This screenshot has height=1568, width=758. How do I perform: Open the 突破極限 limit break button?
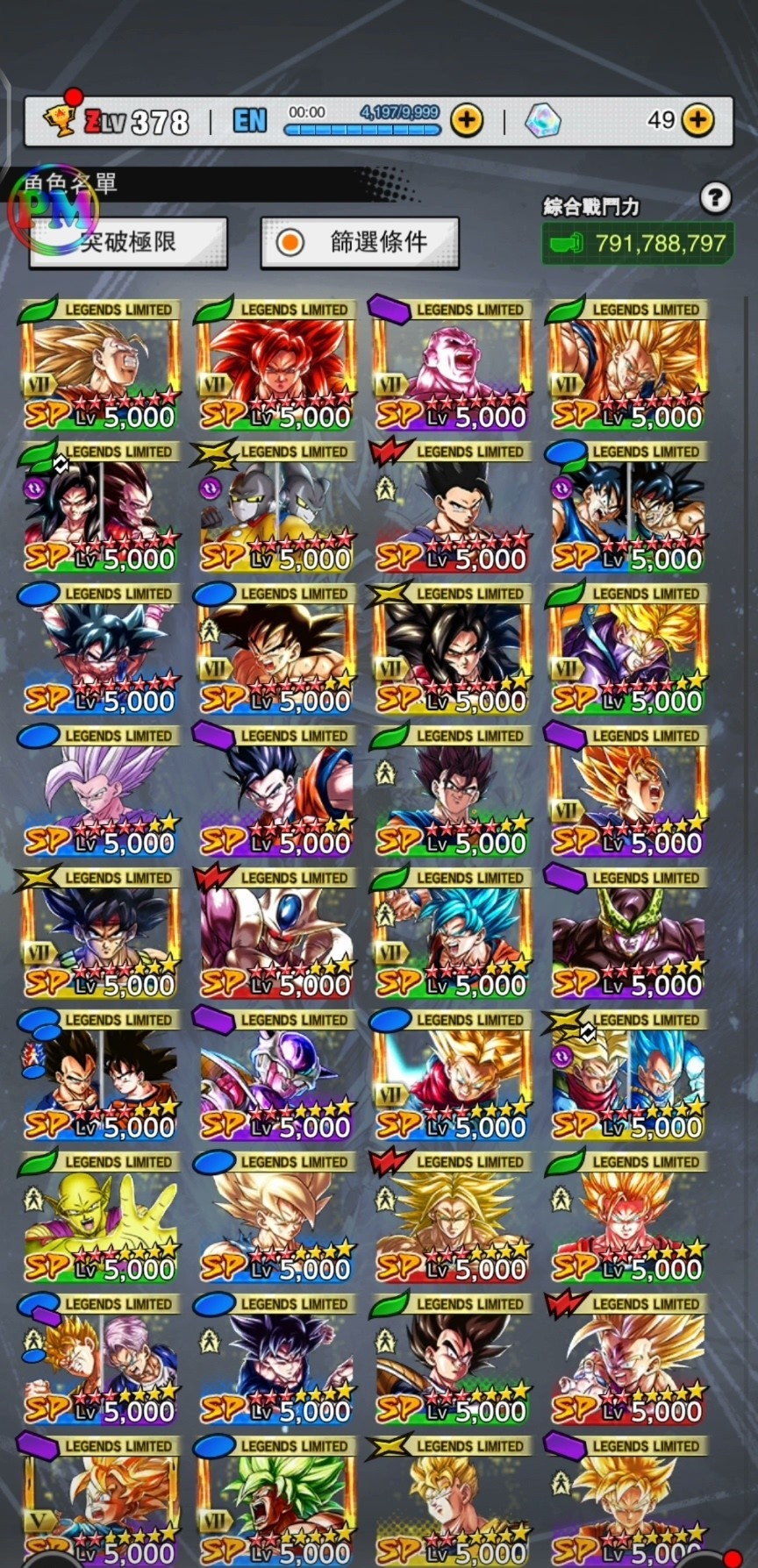tap(129, 241)
